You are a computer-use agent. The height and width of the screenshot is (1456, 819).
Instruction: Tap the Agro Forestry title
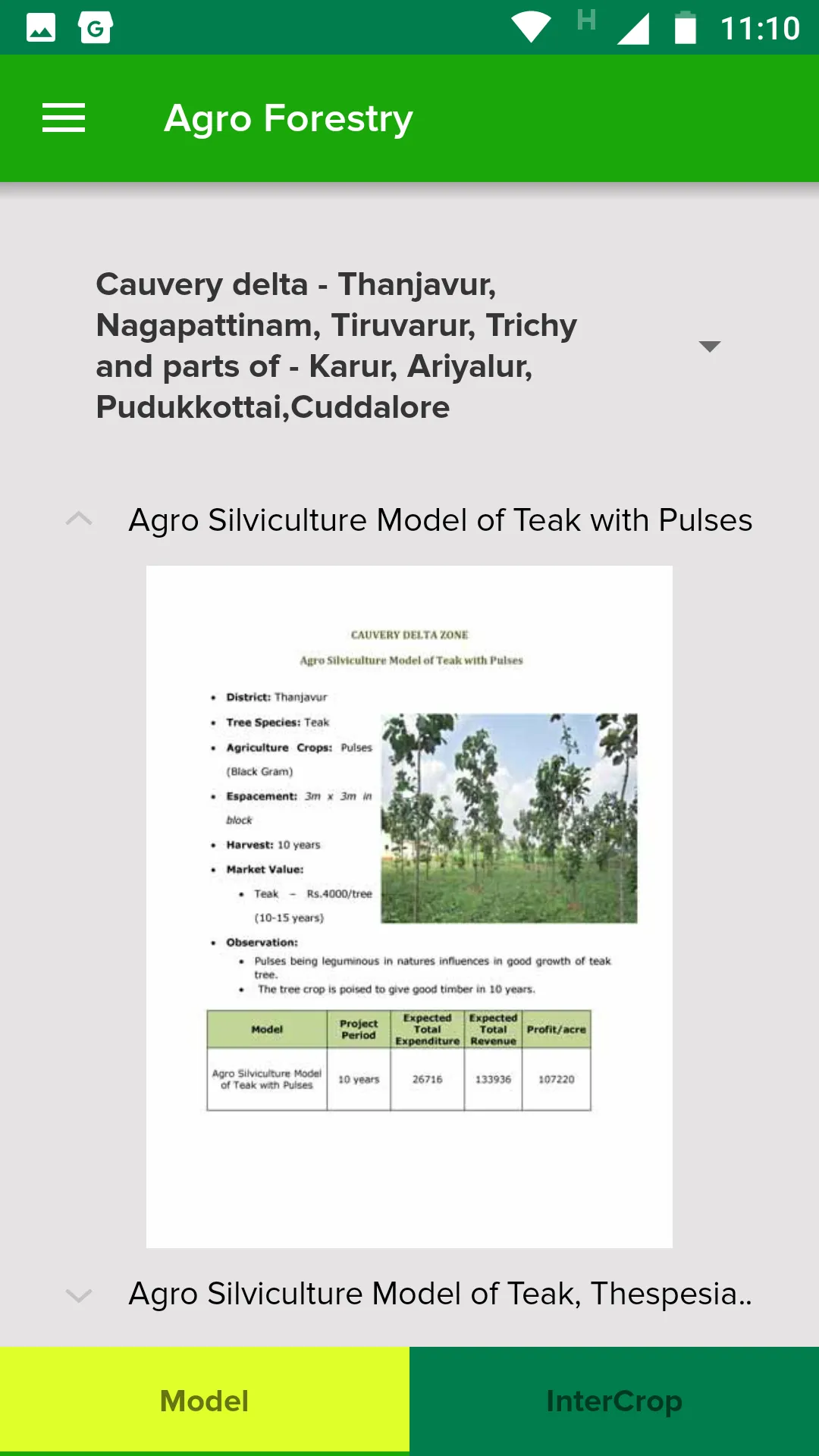pyautogui.click(x=289, y=118)
